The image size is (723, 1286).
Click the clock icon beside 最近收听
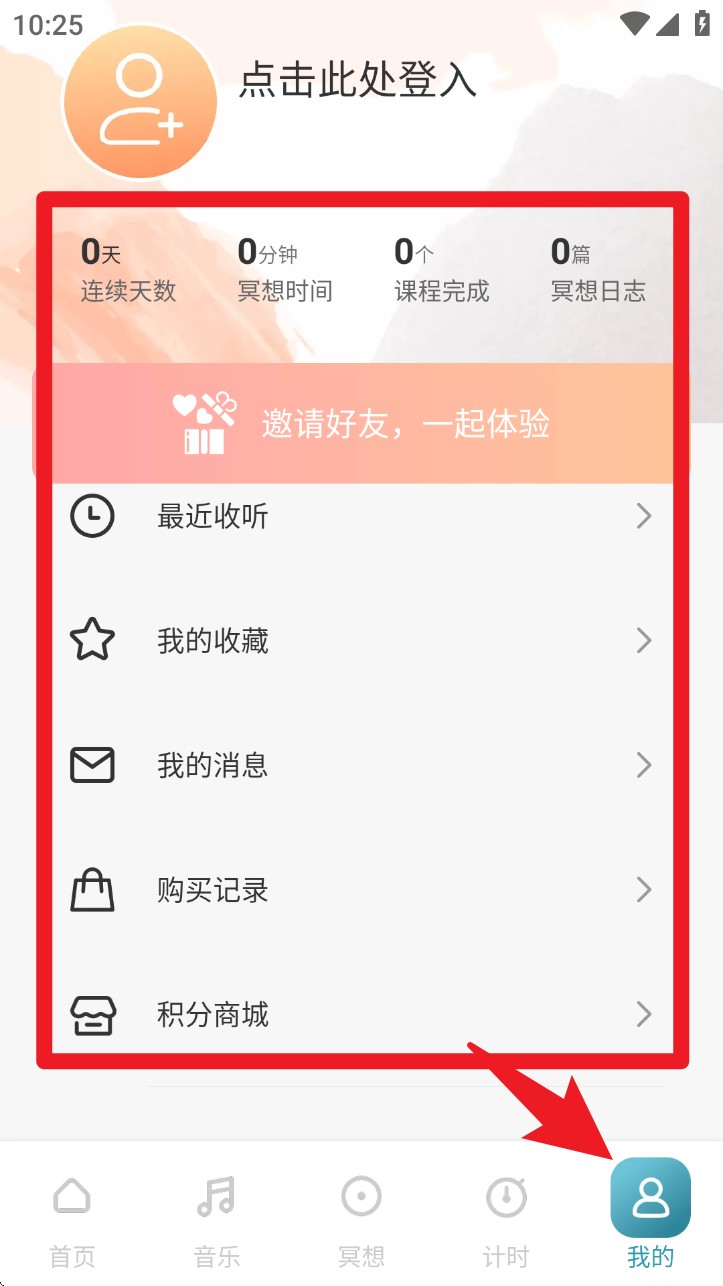click(92, 517)
